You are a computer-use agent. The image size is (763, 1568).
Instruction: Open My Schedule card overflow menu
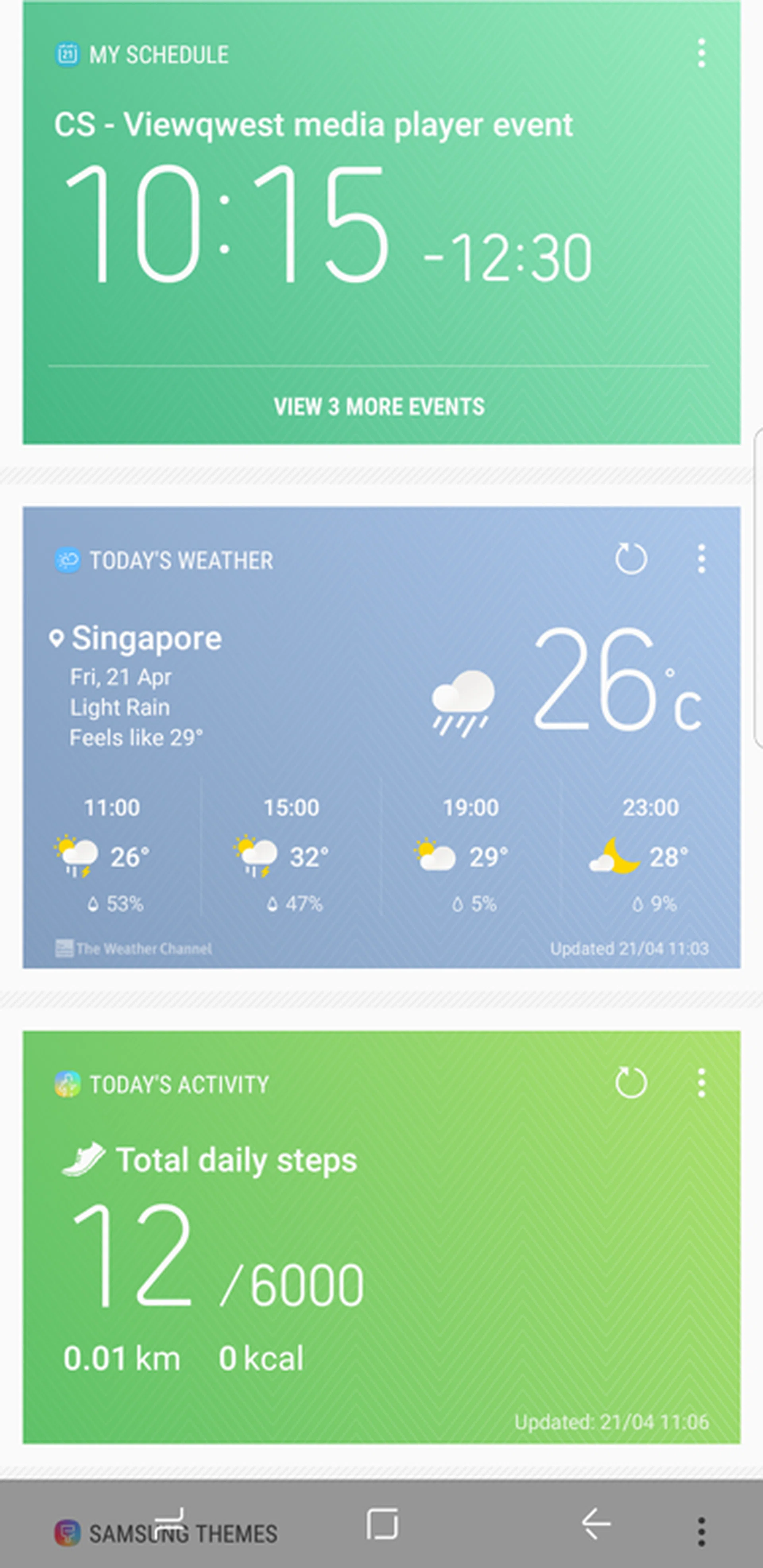click(701, 54)
